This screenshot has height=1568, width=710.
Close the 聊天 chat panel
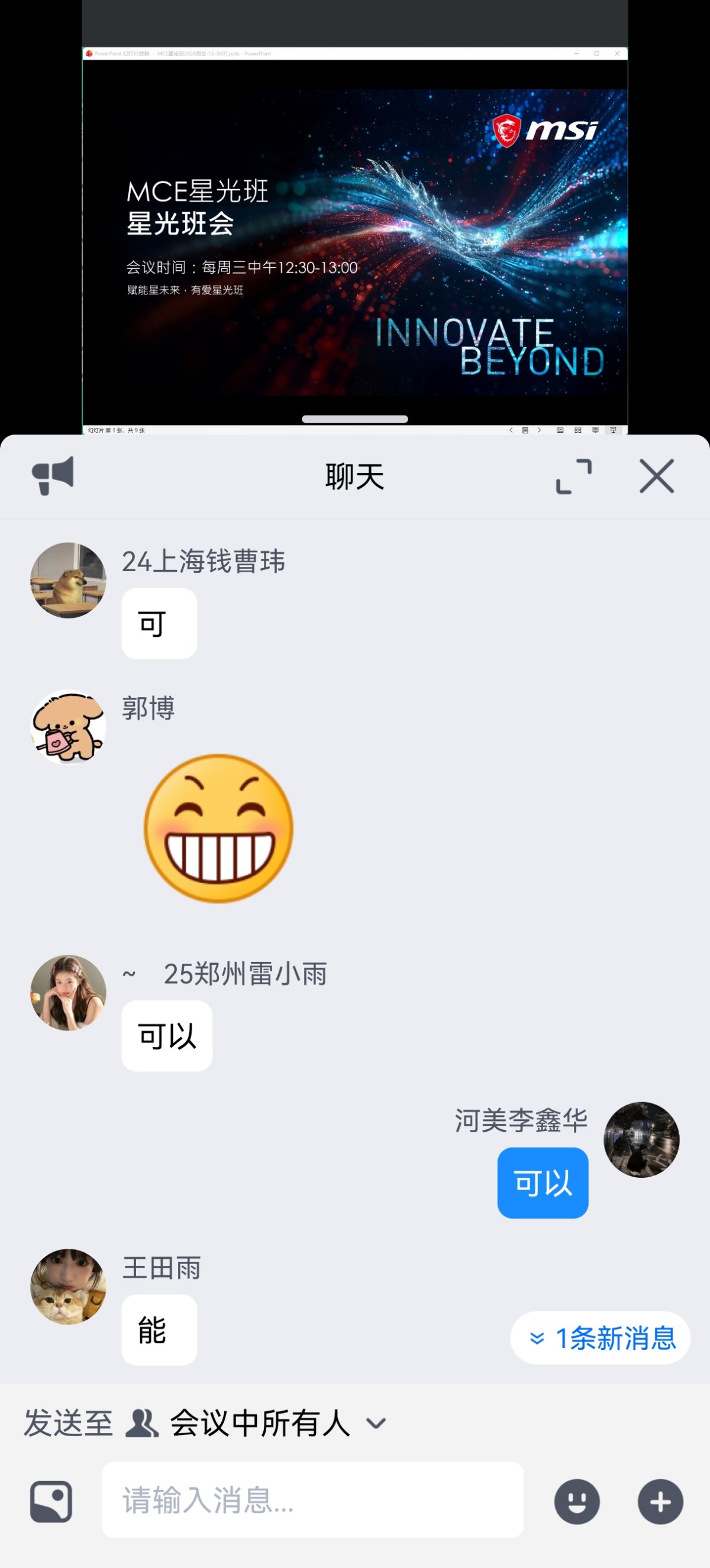click(x=656, y=477)
